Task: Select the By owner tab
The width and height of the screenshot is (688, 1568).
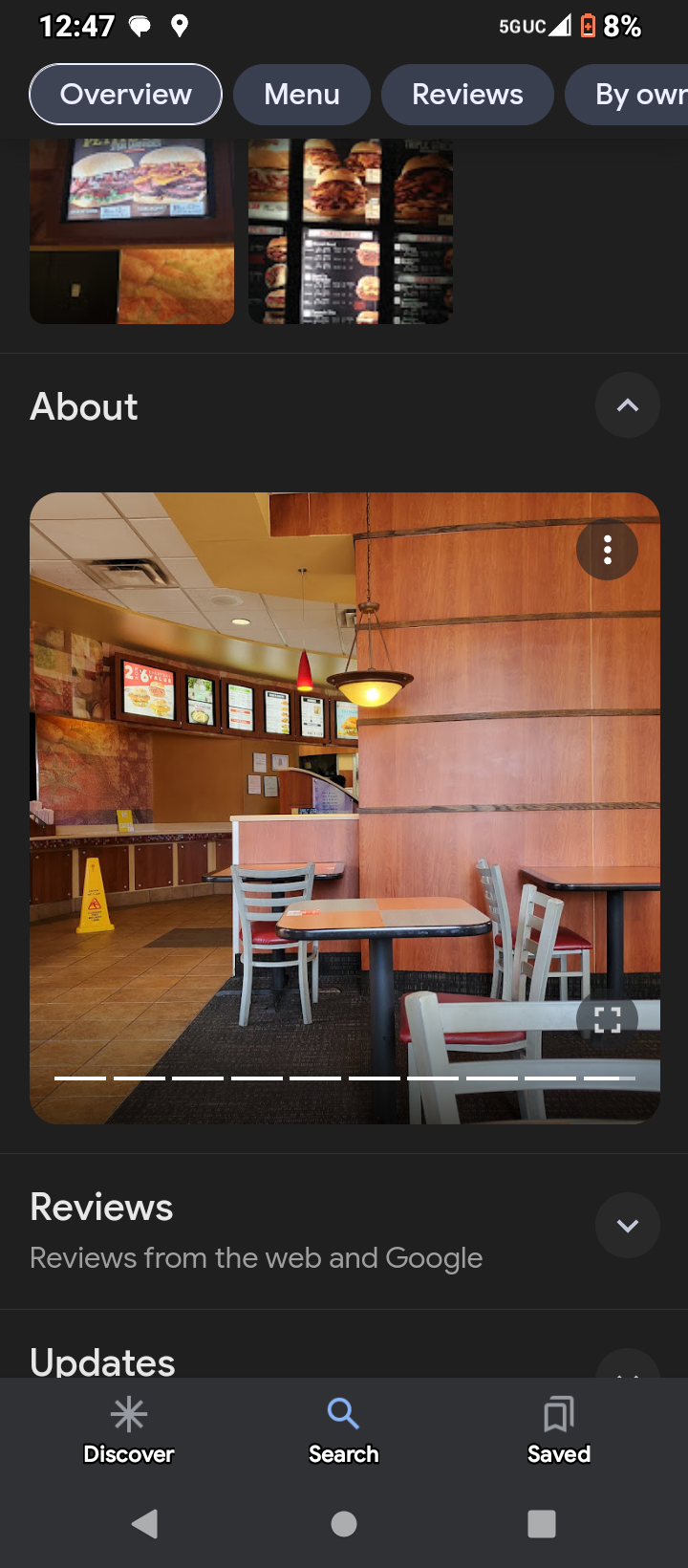Action: 631,95
